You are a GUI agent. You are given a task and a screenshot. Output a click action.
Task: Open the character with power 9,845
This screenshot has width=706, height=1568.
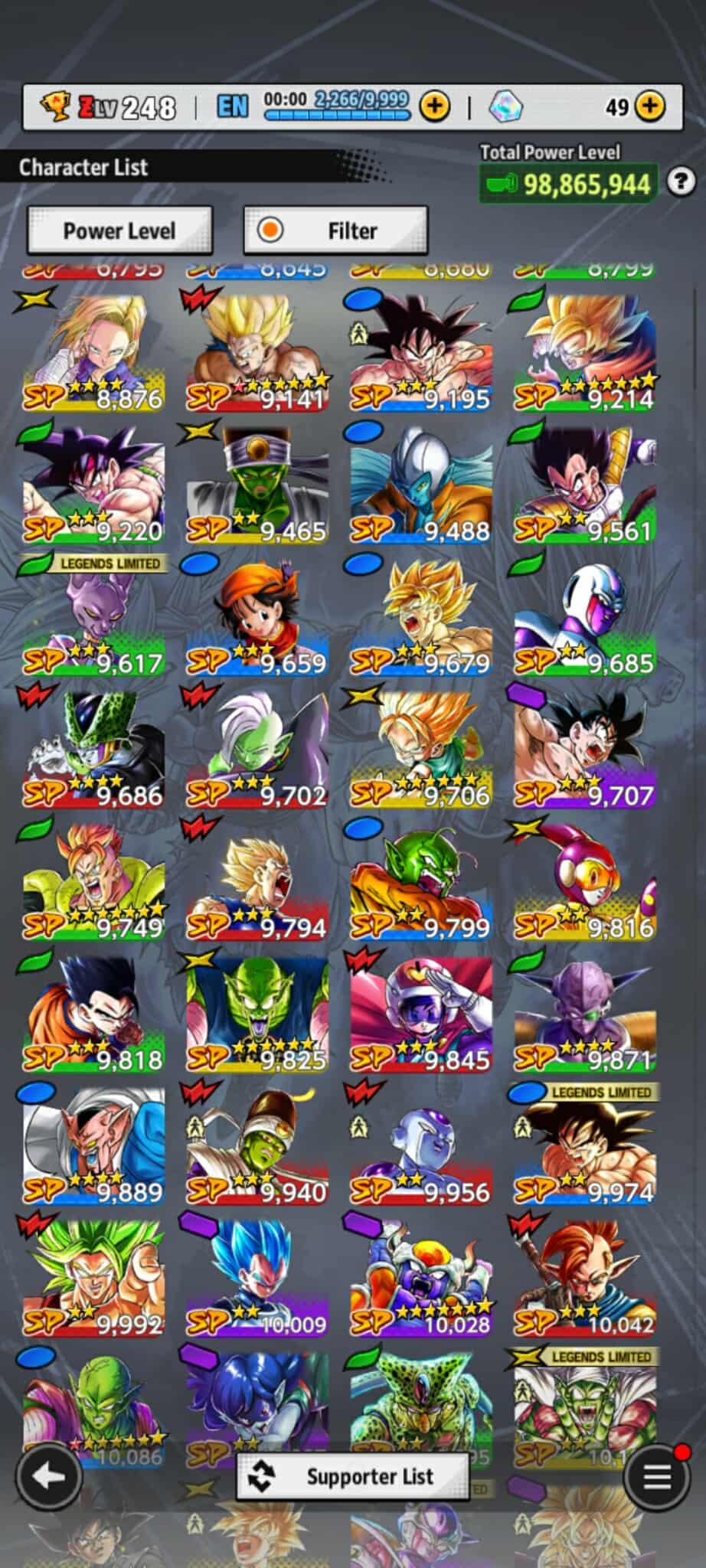tap(421, 1014)
